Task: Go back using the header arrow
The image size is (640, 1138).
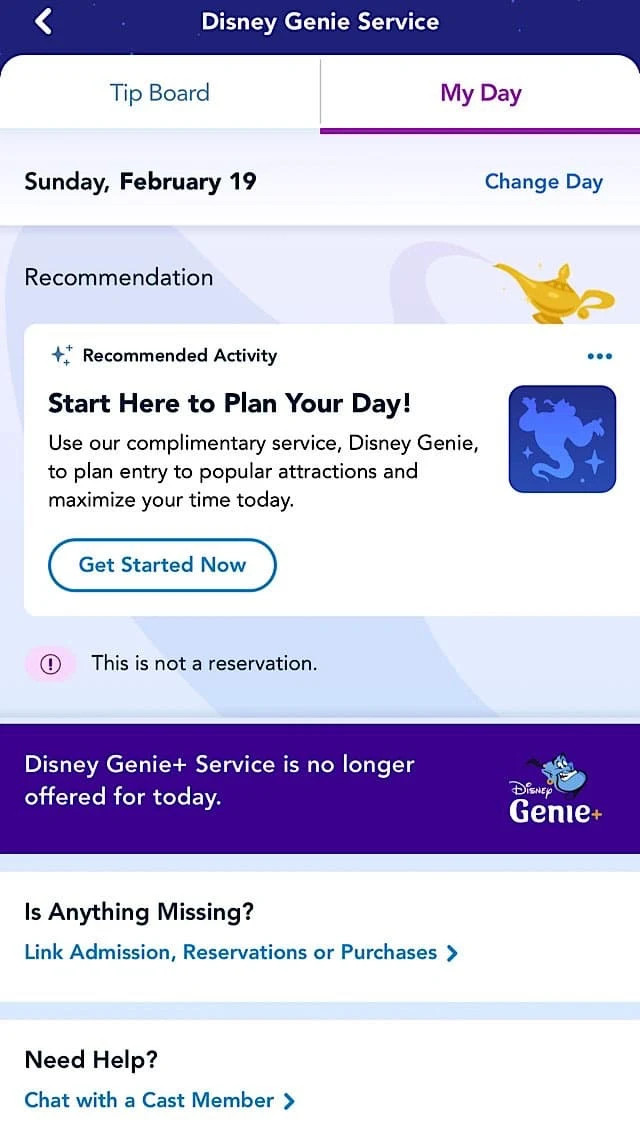Action: (43, 21)
